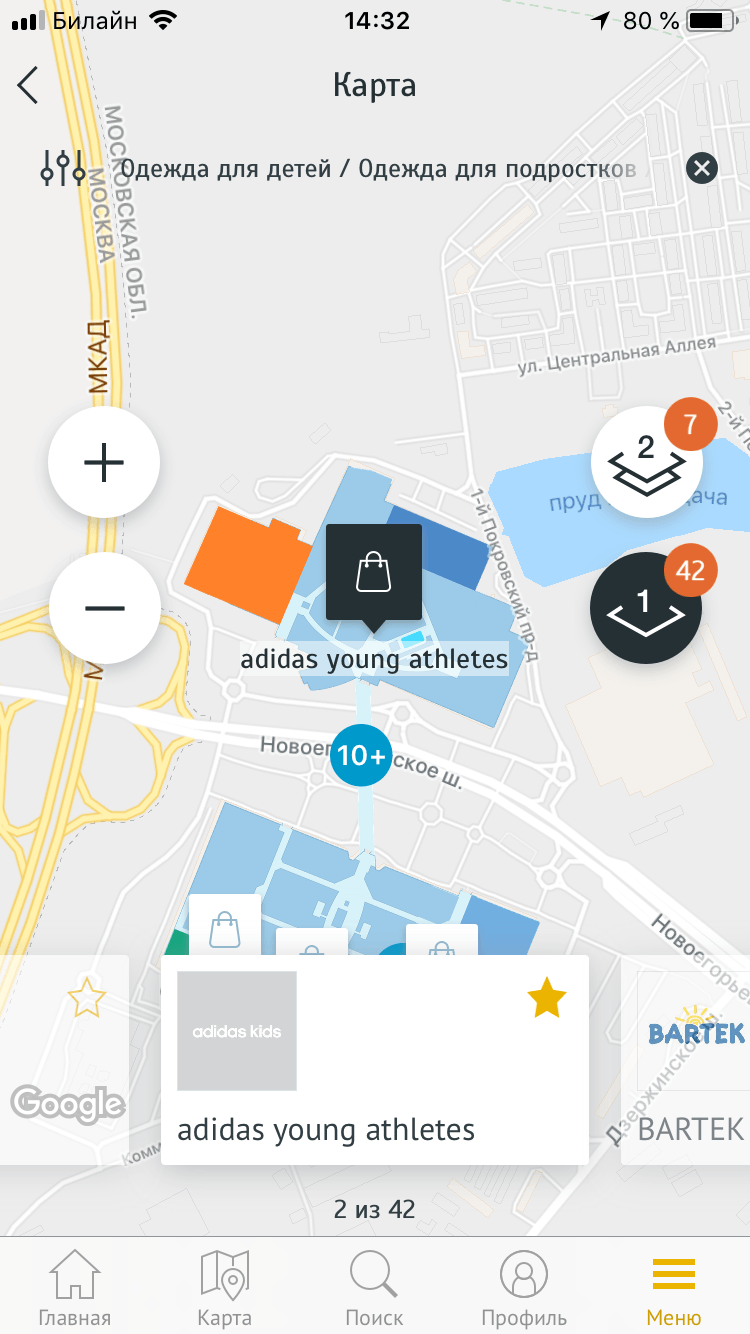Zoom in on the map

[x=104, y=462]
